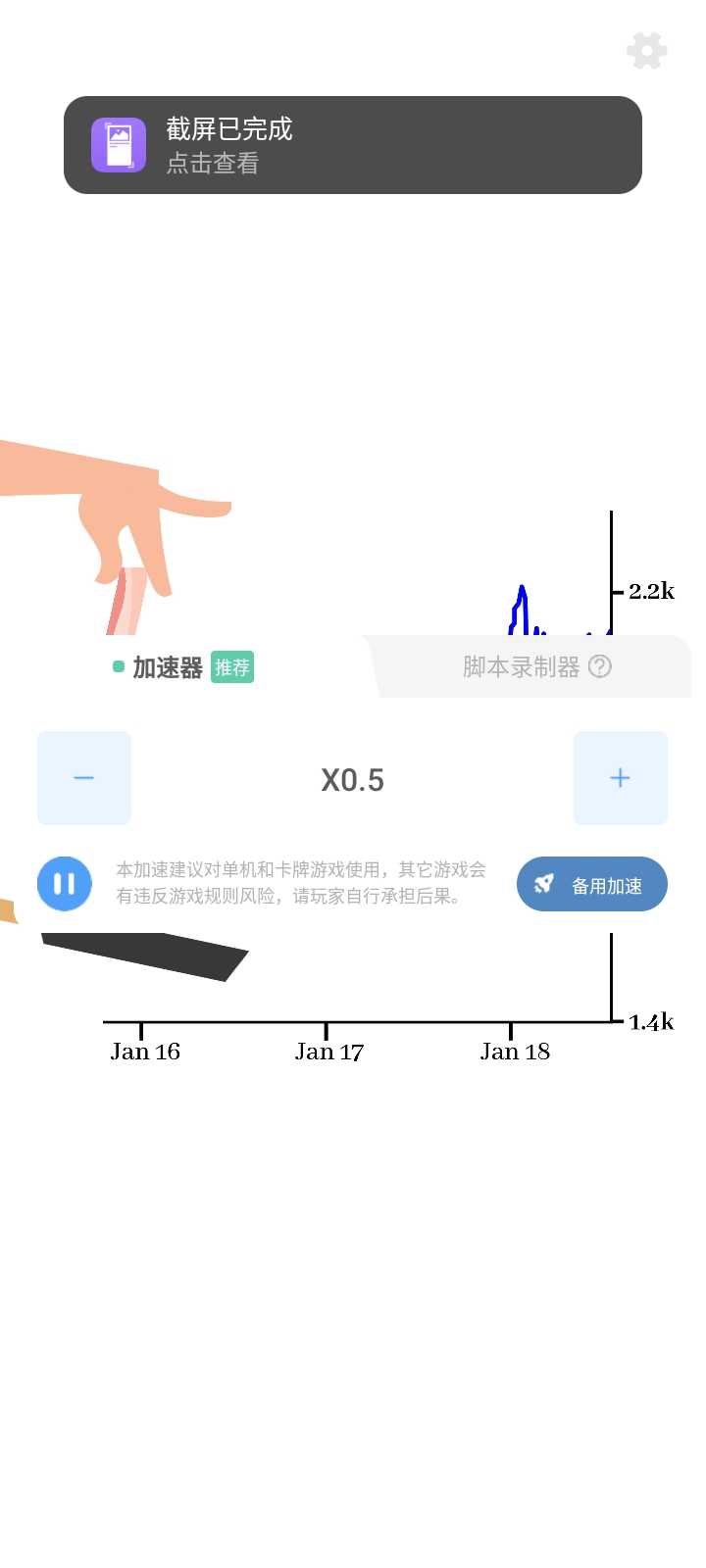Enable 备用加速 backup acceleration

pos(591,885)
